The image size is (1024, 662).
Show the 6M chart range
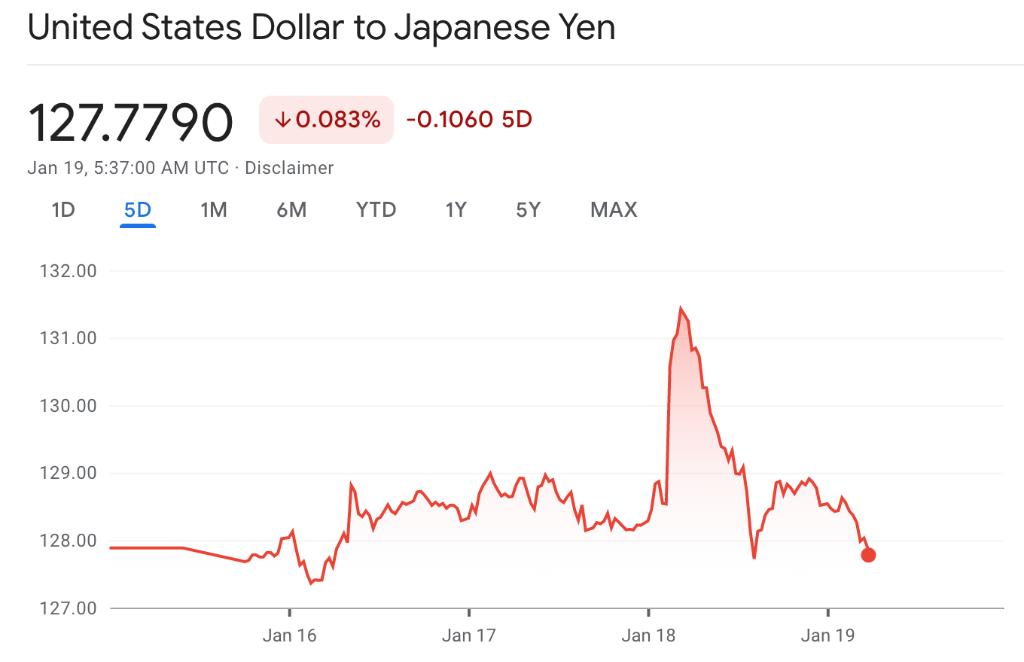291,210
